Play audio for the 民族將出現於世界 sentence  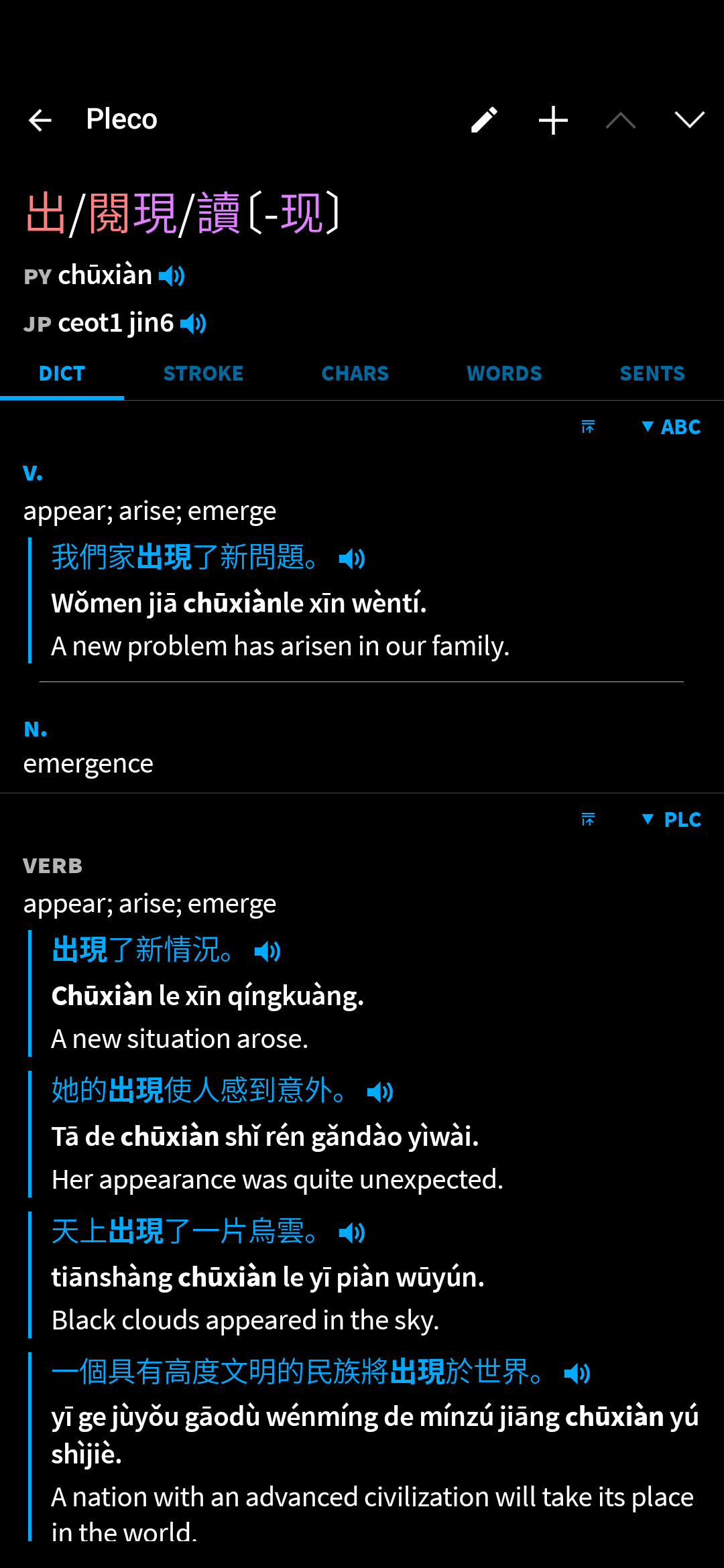pyautogui.click(x=577, y=1374)
